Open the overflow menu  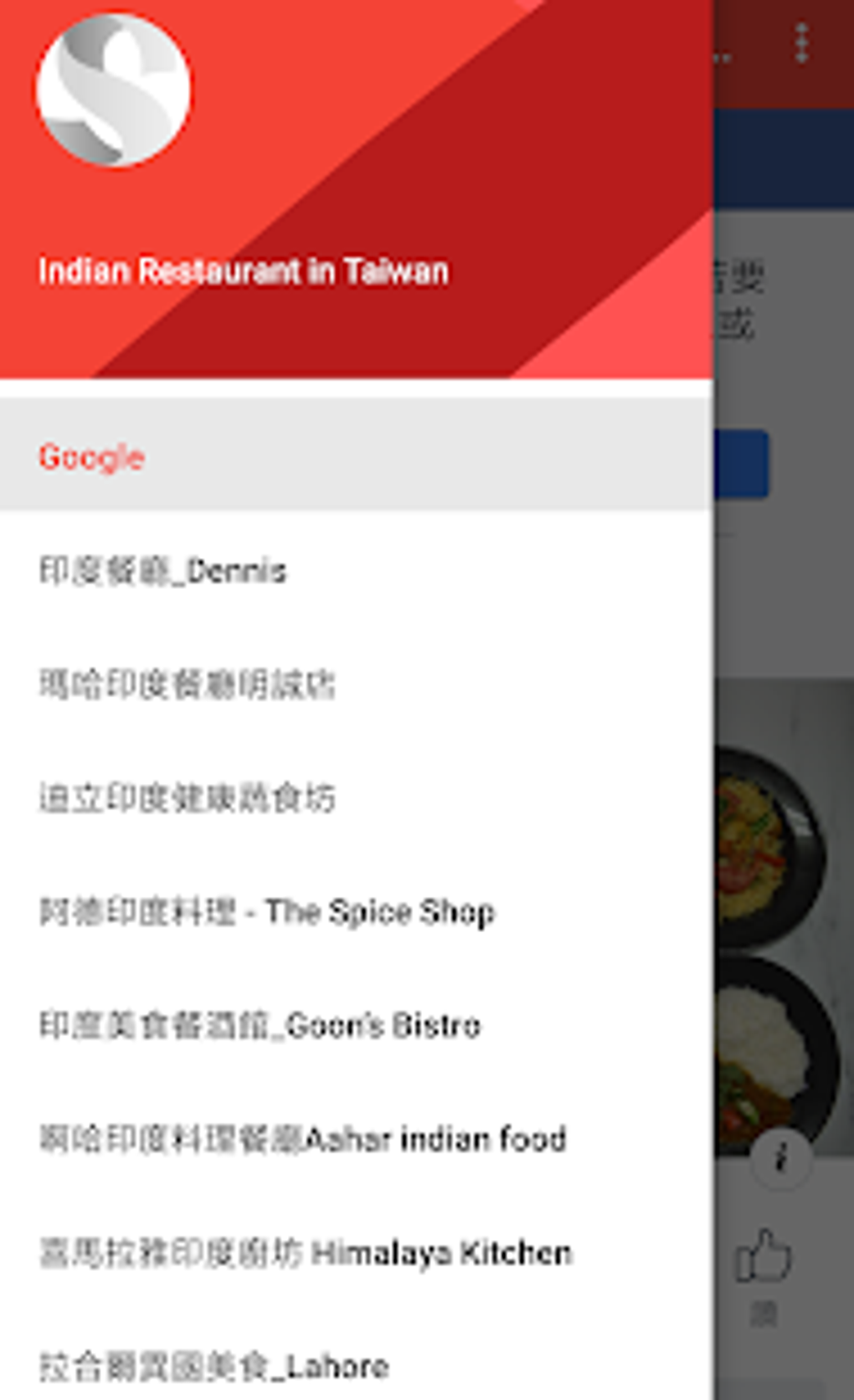pyautogui.click(x=801, y=44)
